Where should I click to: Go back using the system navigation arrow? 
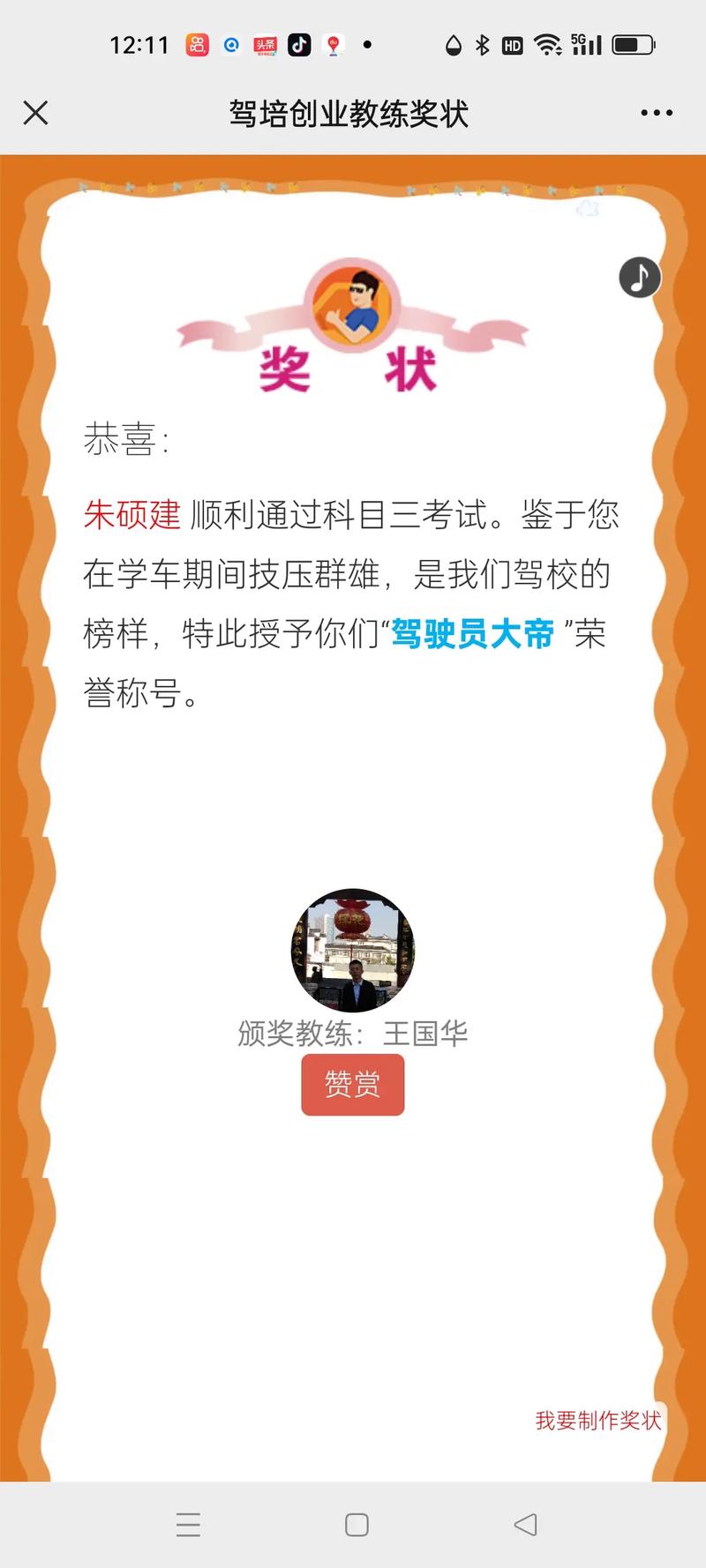(526, 1524)
